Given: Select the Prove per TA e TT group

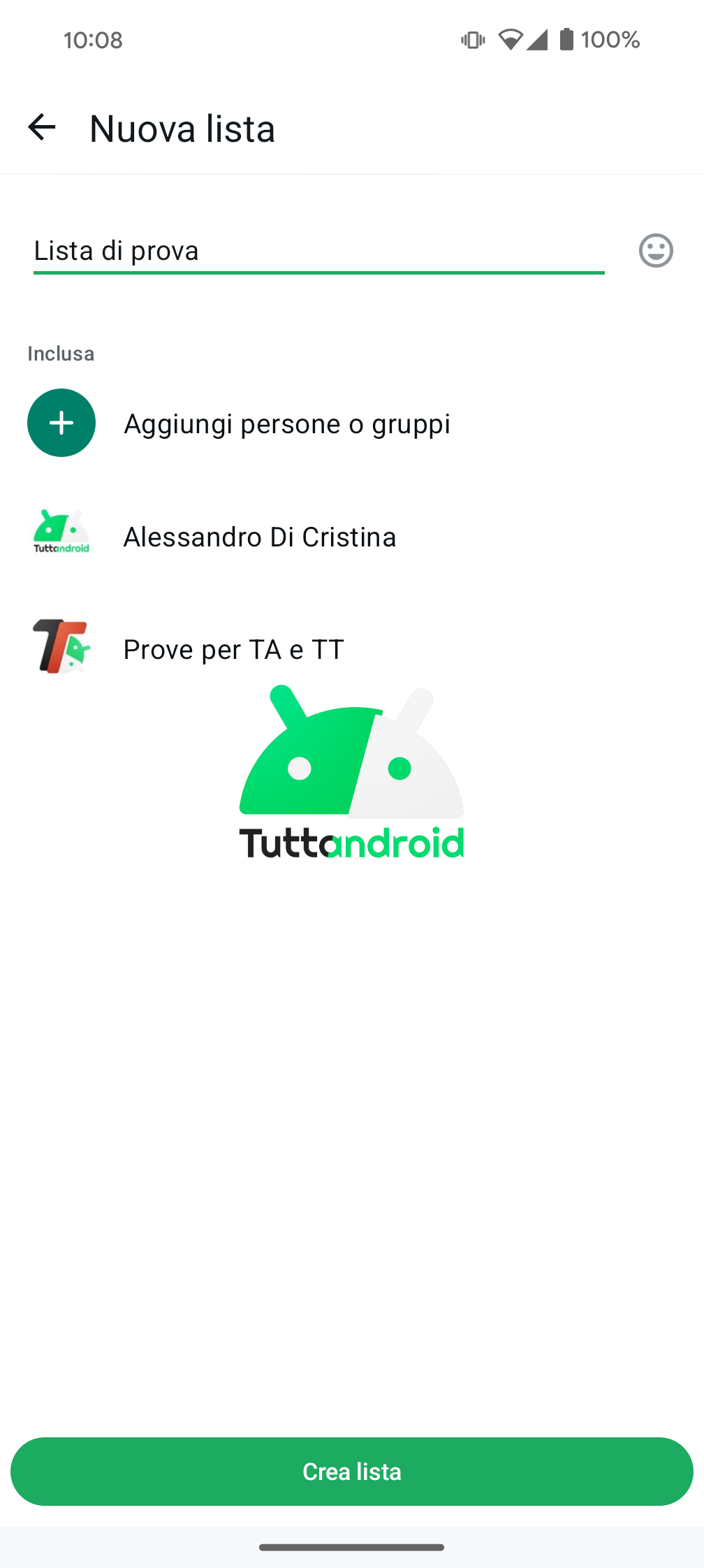Looking at the screenshot, I should (x=352, y=649).
